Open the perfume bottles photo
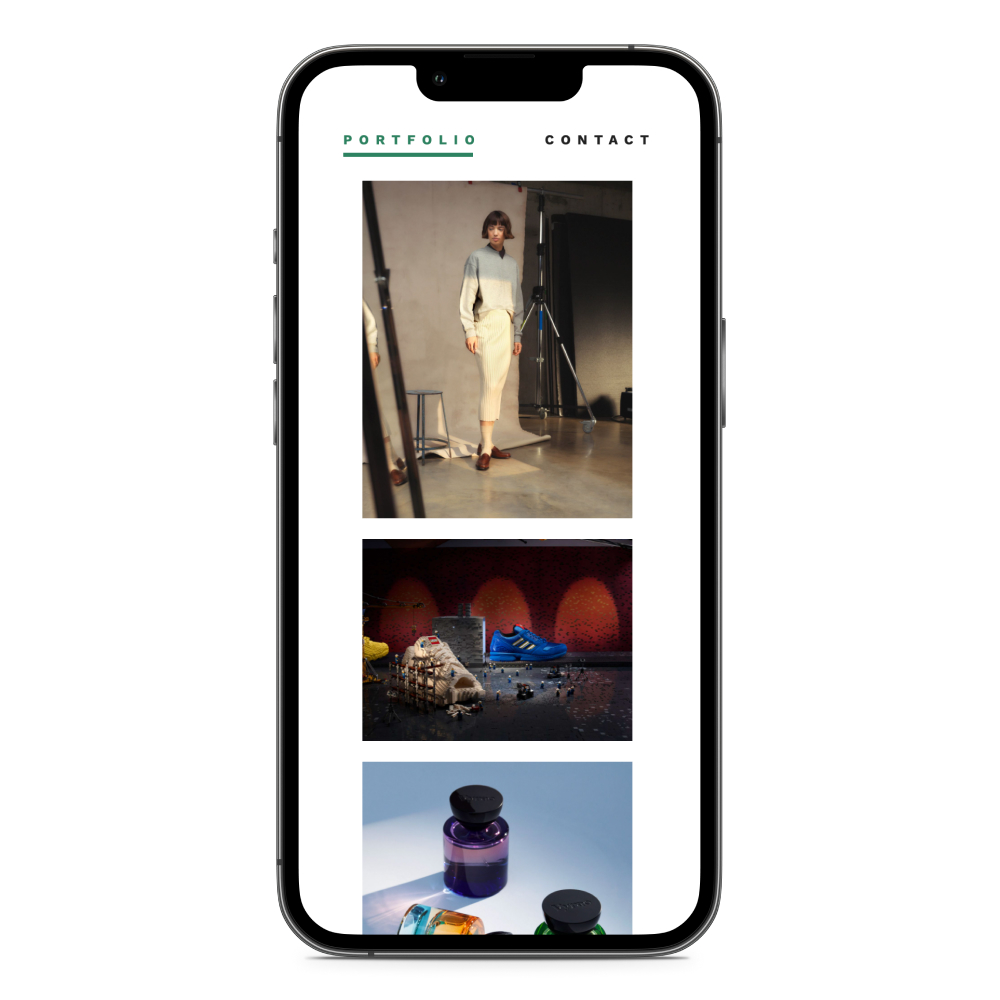The height and width of the screenshot is (1000, 1000). pyautogui.click(x=497, y=848)
